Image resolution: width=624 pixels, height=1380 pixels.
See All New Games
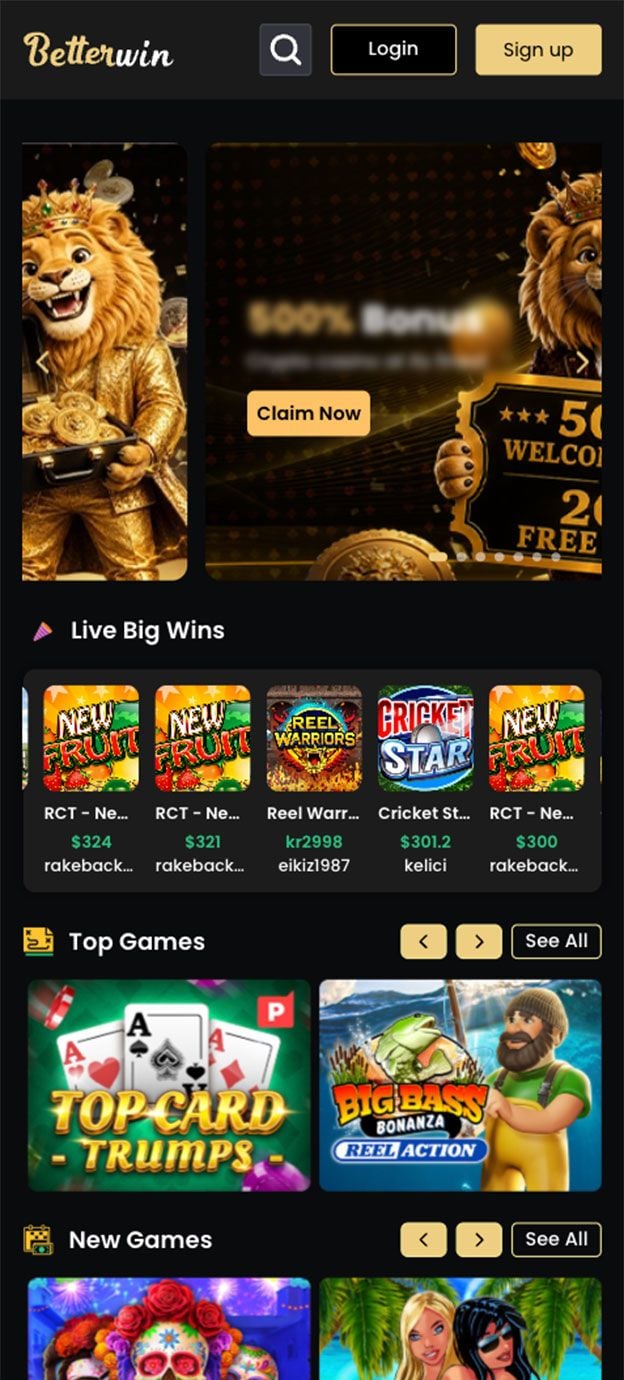556,1239
